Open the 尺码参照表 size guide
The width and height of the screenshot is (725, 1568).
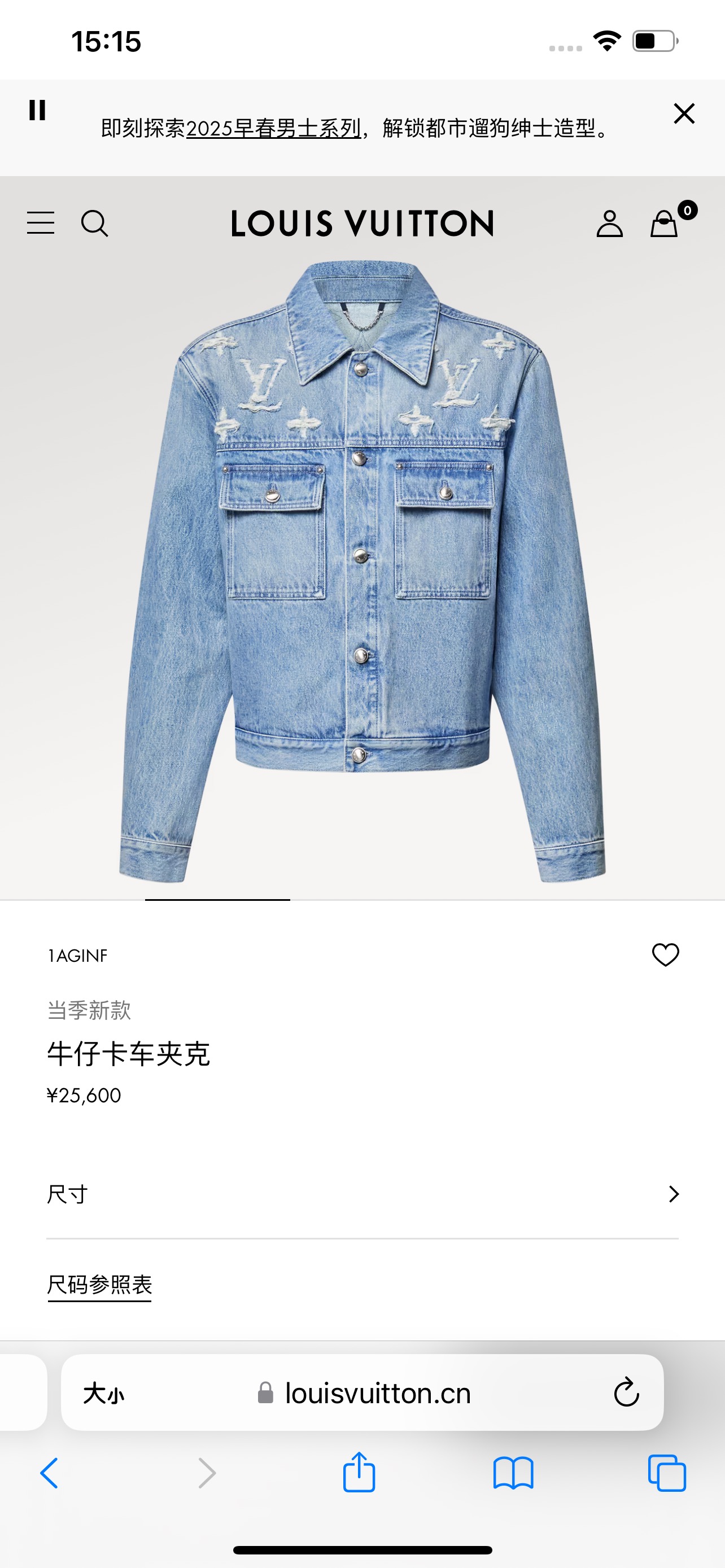(x=99, y=1284)
